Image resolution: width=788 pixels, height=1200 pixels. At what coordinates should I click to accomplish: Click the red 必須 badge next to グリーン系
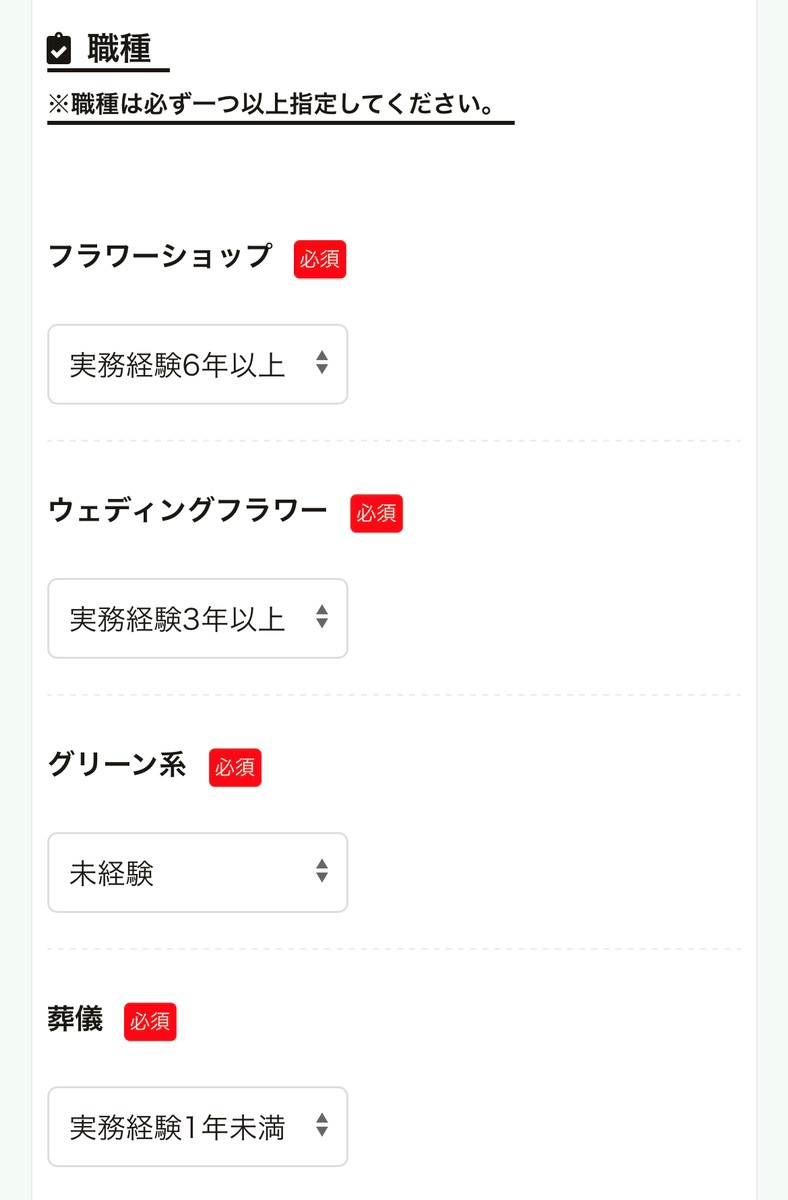(235, 767)
